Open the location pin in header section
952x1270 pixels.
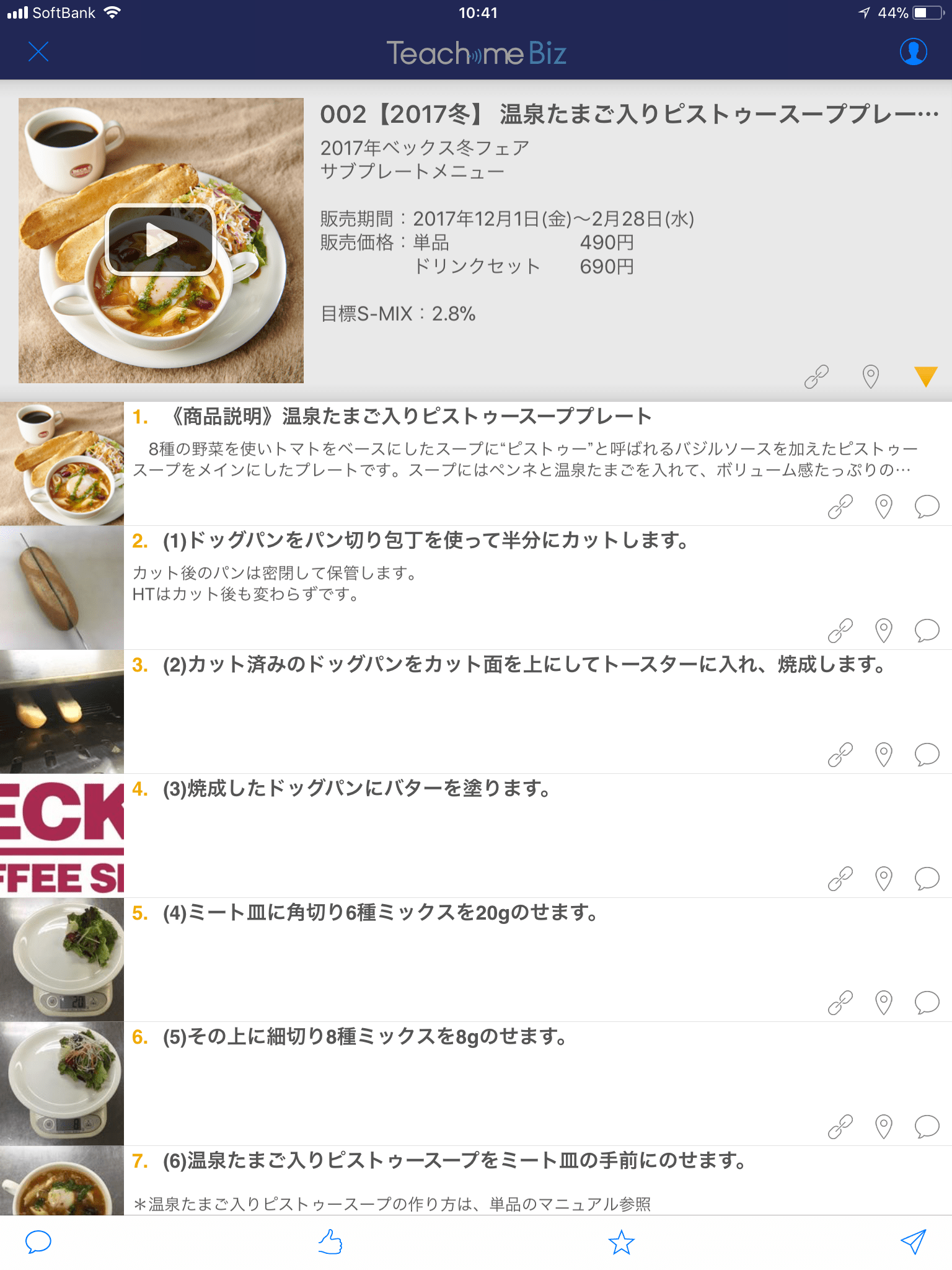871,376
